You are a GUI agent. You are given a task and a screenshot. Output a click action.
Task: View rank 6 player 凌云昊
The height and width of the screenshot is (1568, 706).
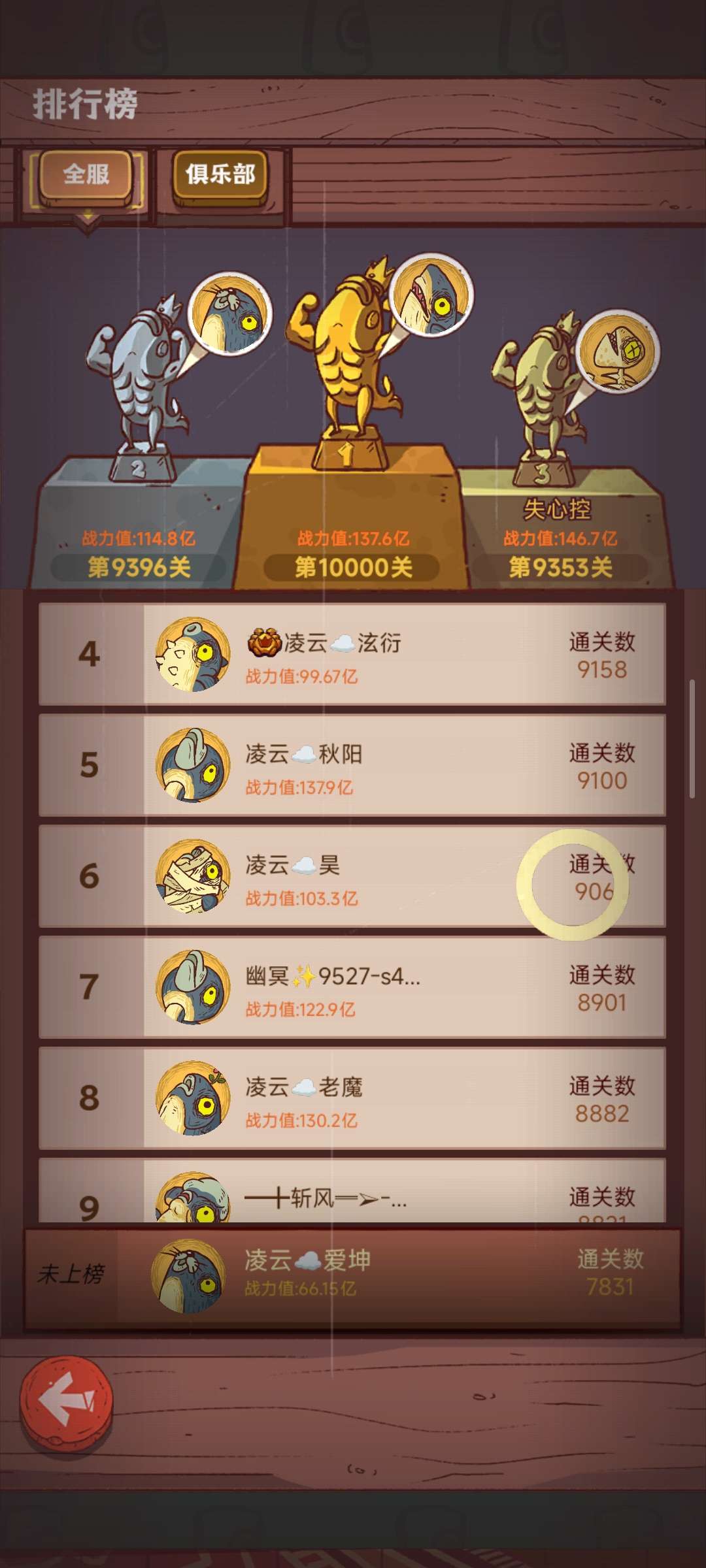(352, 876)
